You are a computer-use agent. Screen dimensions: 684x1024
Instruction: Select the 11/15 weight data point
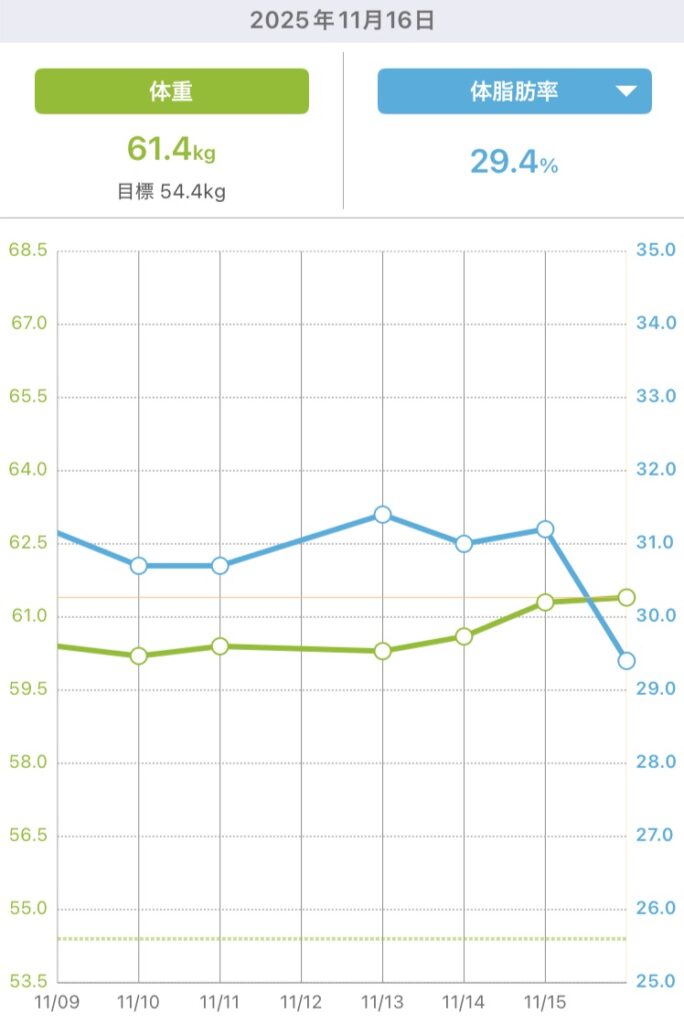click(x=545, y=602)
